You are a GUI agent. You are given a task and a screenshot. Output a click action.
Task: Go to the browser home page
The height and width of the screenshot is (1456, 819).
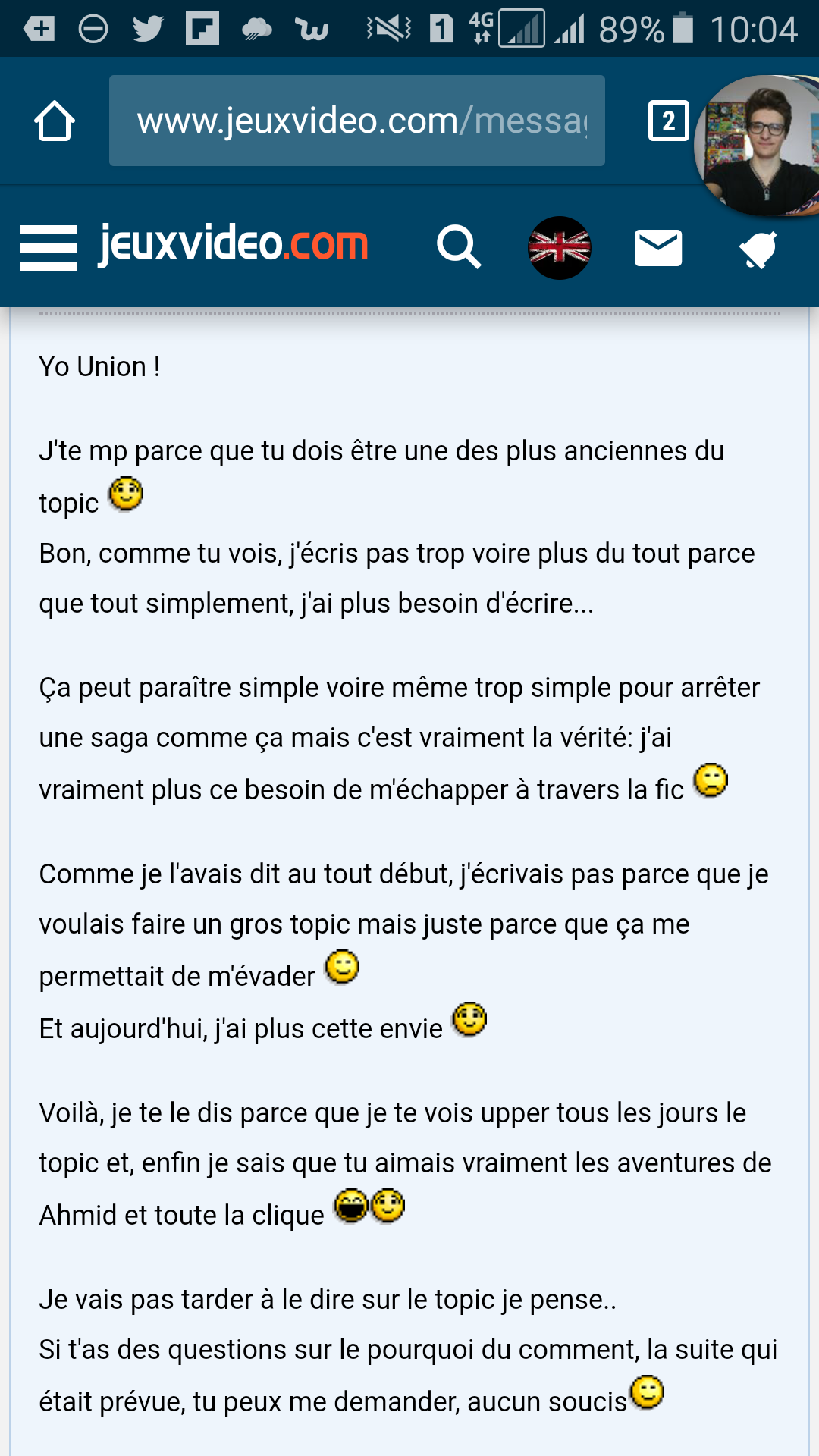[x=55, y=121]
